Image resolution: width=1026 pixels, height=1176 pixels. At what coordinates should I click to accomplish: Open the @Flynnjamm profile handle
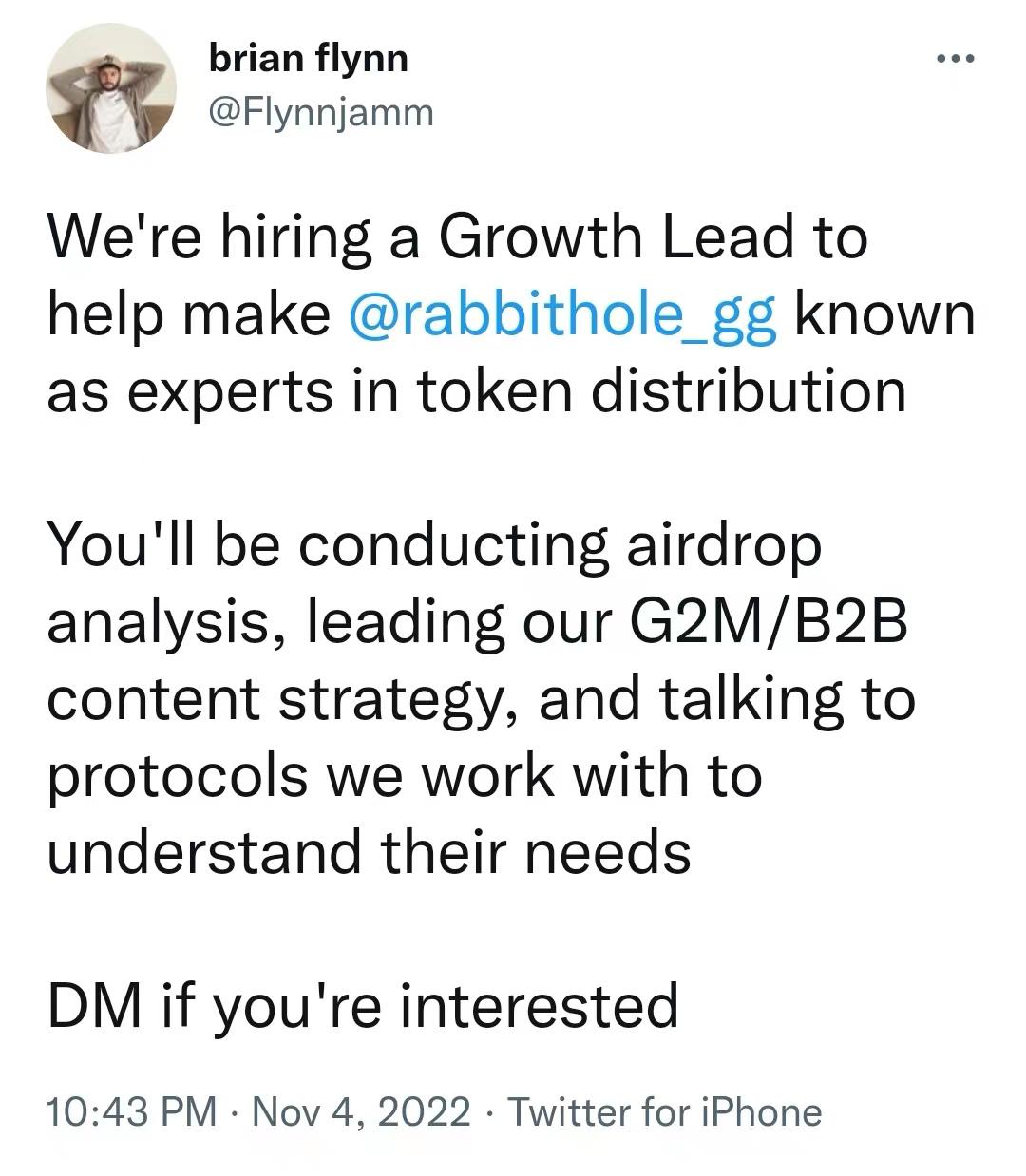tap(320, 113)
